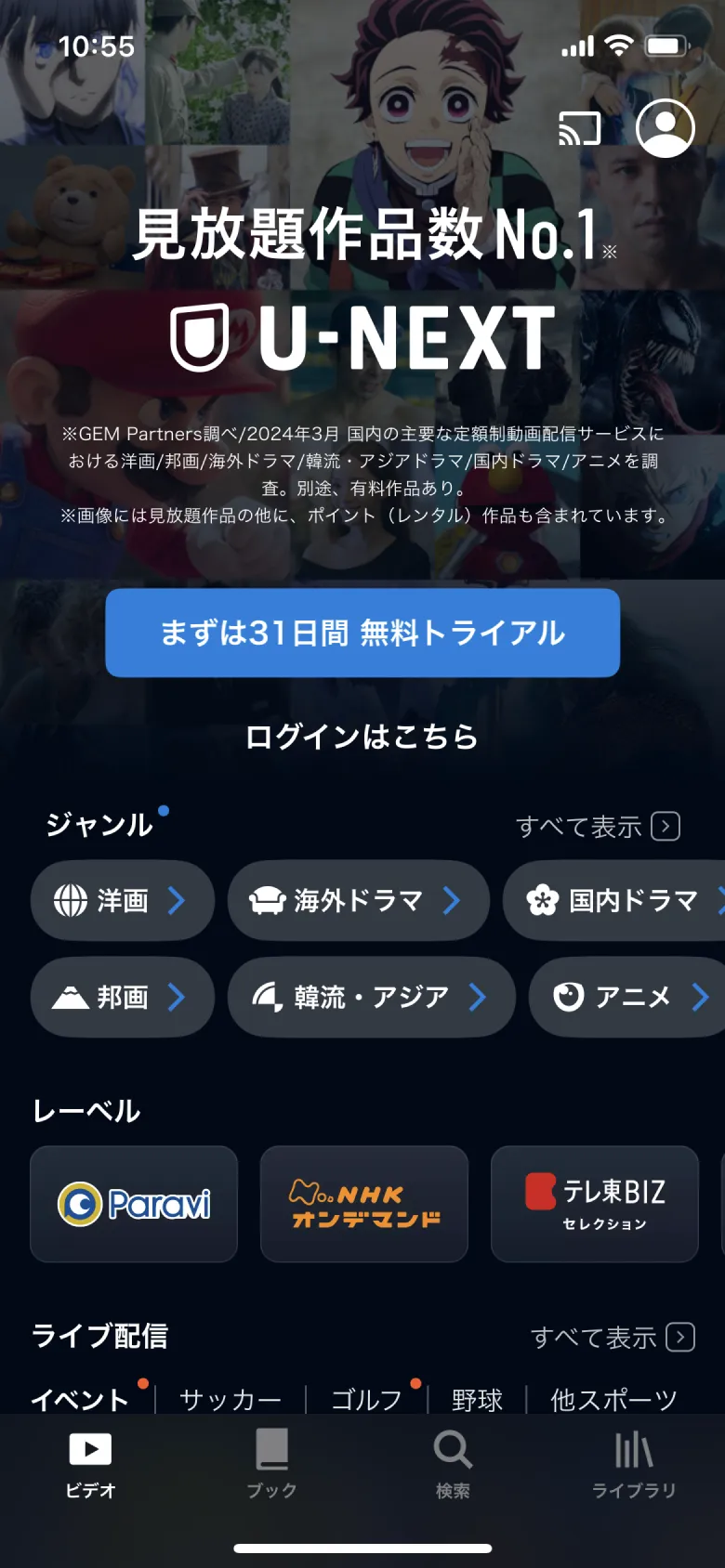This screenshot has width=725, height=1568.
Task: Open the イベント live stream category
Action: coord(79,1397)
